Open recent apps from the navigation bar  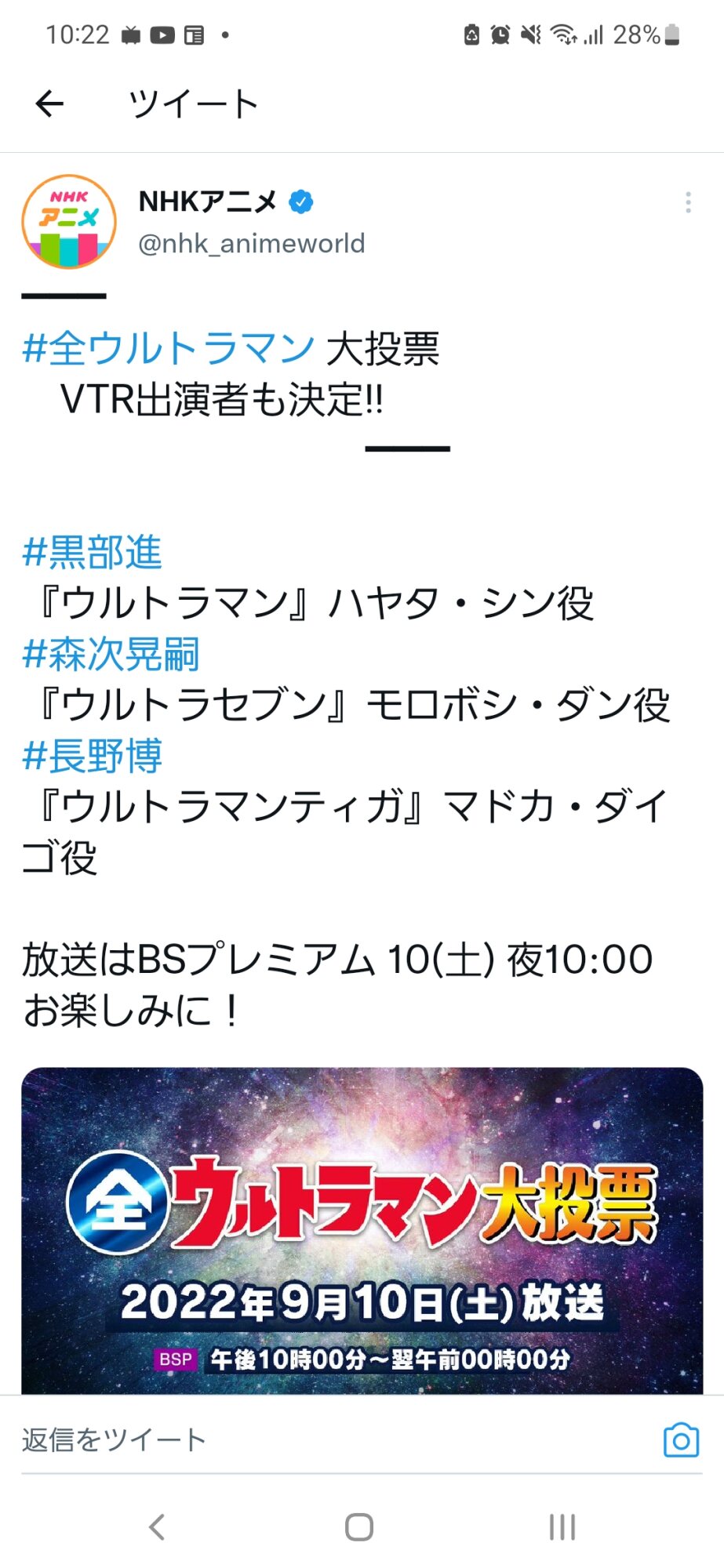pyautogui.click(x=562, y=1526)
